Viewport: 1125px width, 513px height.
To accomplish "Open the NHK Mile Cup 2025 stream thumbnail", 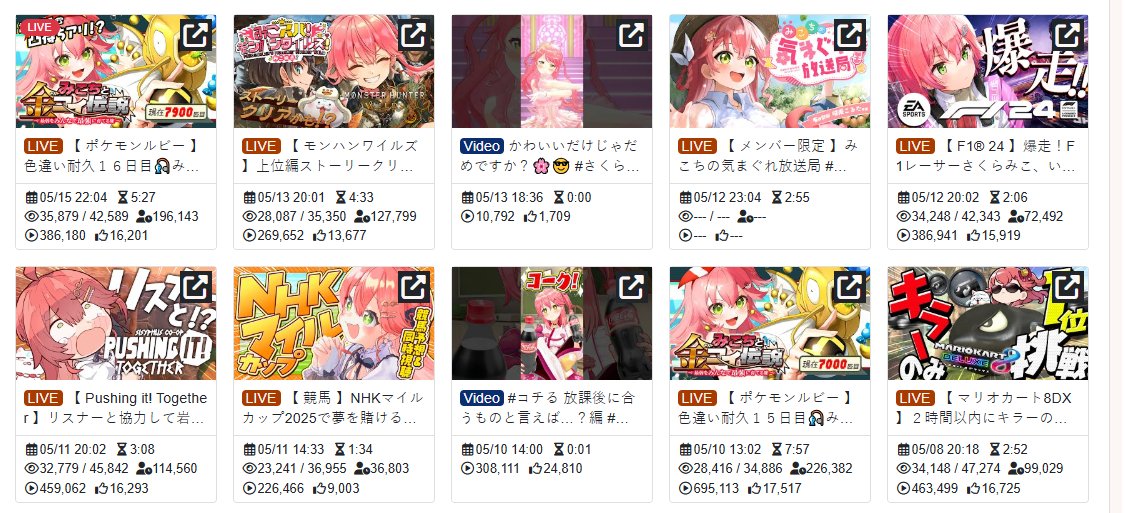I will pyautogui.click(x=320, y=335).
